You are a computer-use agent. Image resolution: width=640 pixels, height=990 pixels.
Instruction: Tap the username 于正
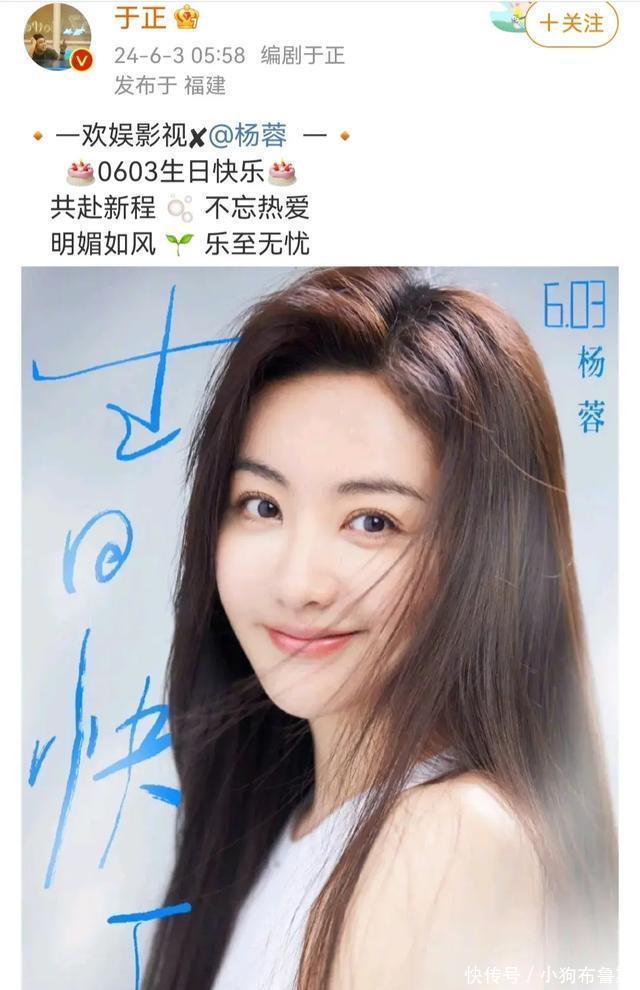click(x=141, y=16)
